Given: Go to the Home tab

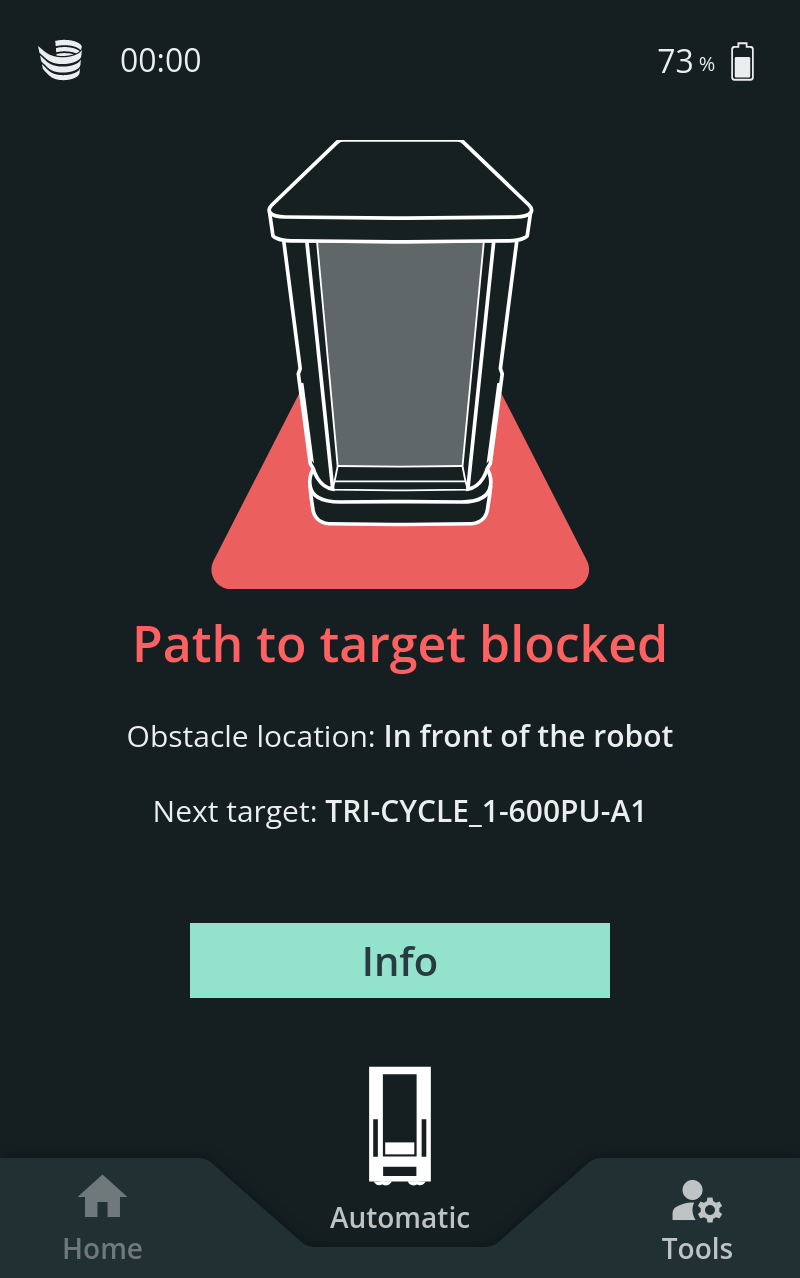Looking at the screenshot, I should point(102,1218).
